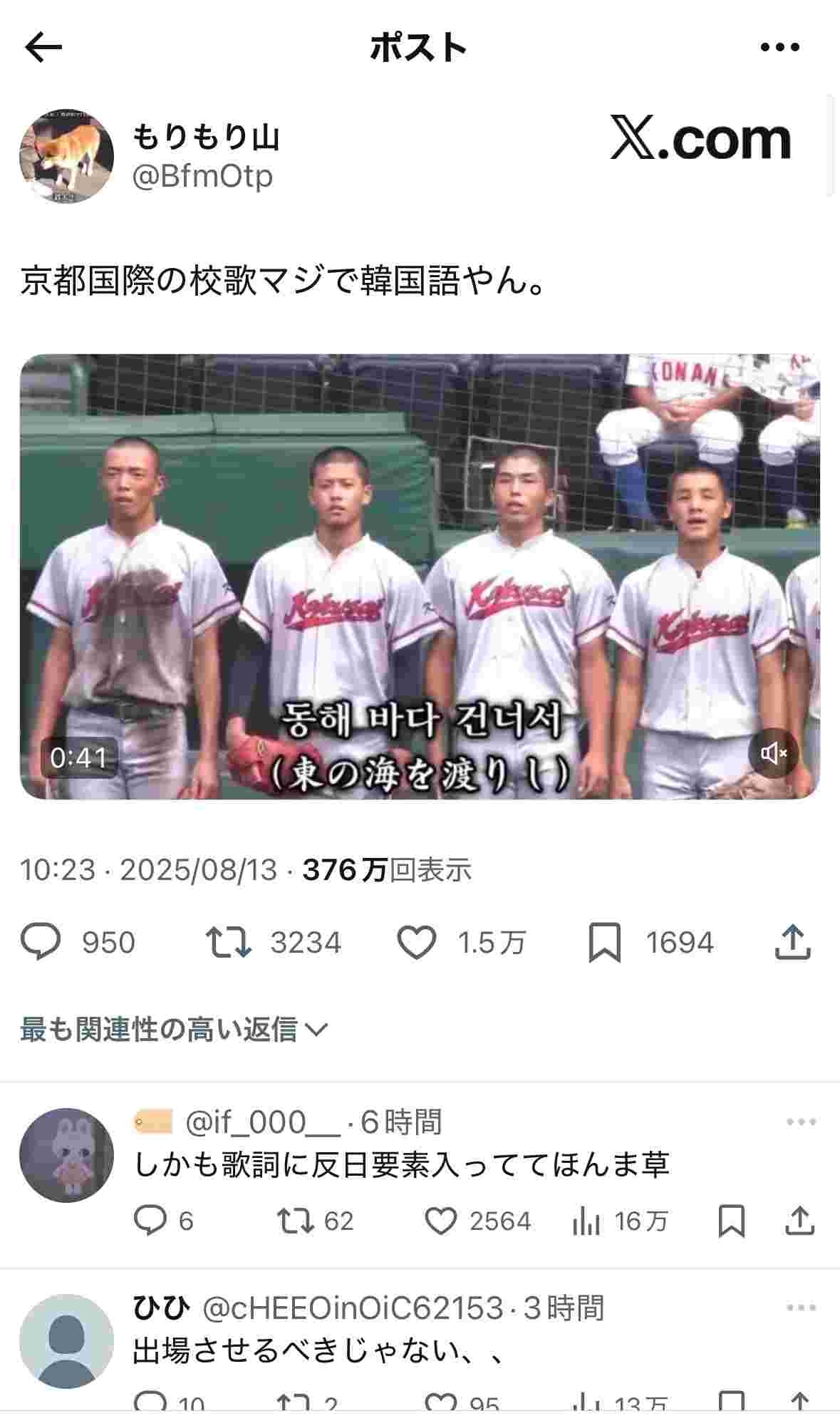Go back from the post

point(44,48)
